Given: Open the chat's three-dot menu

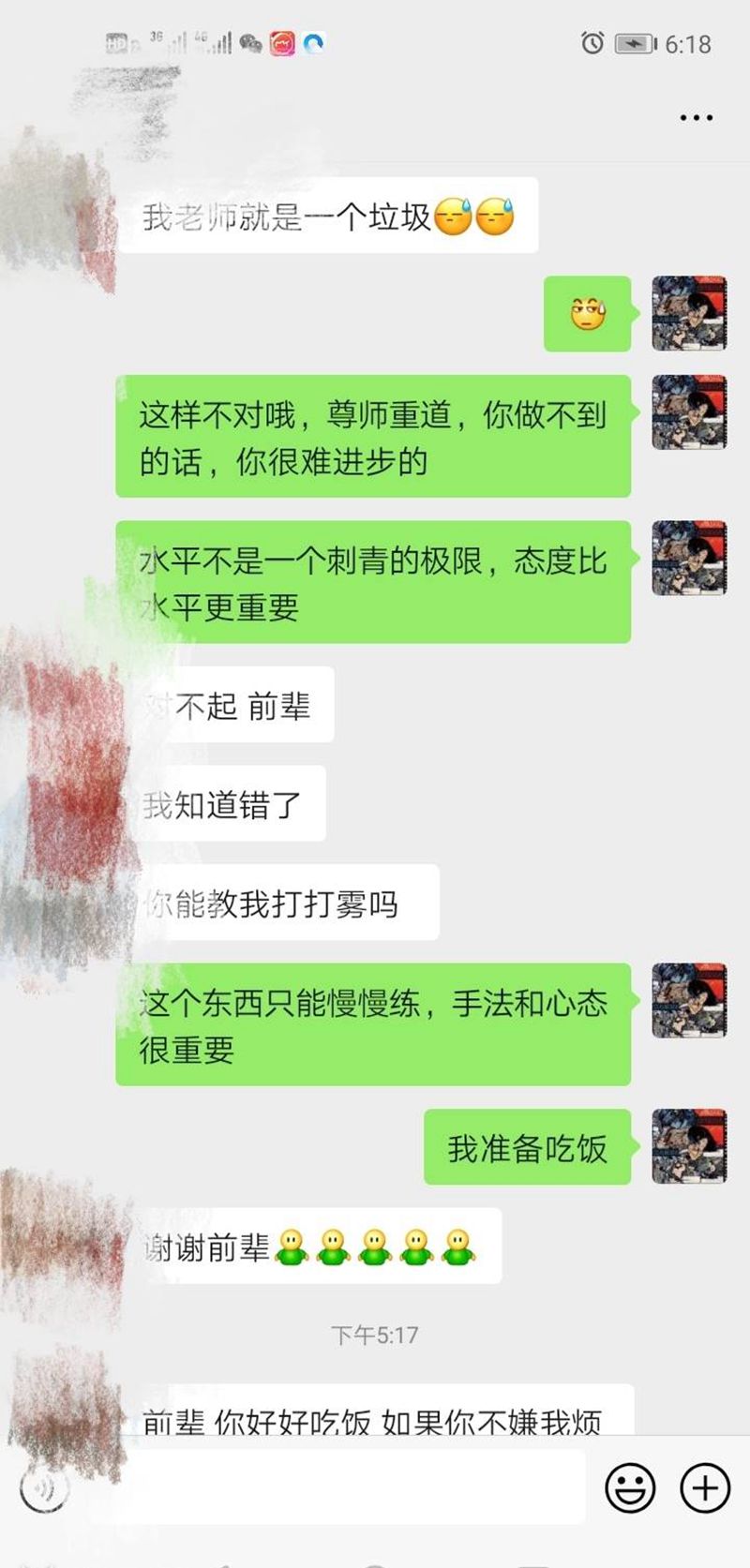Looking at the screenshot, I should pos(696,118).
